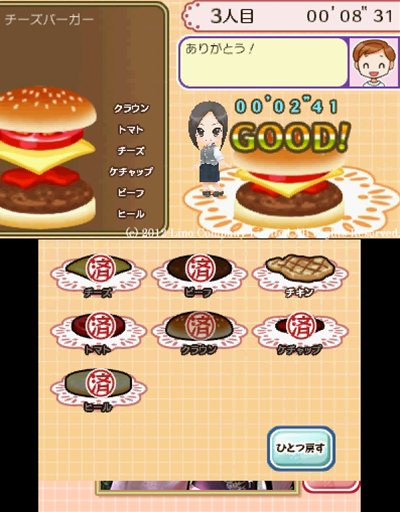Choose the ビーフ beef patty plate
The height and width of the screenshot is (512, 400).
click(199, 275)
